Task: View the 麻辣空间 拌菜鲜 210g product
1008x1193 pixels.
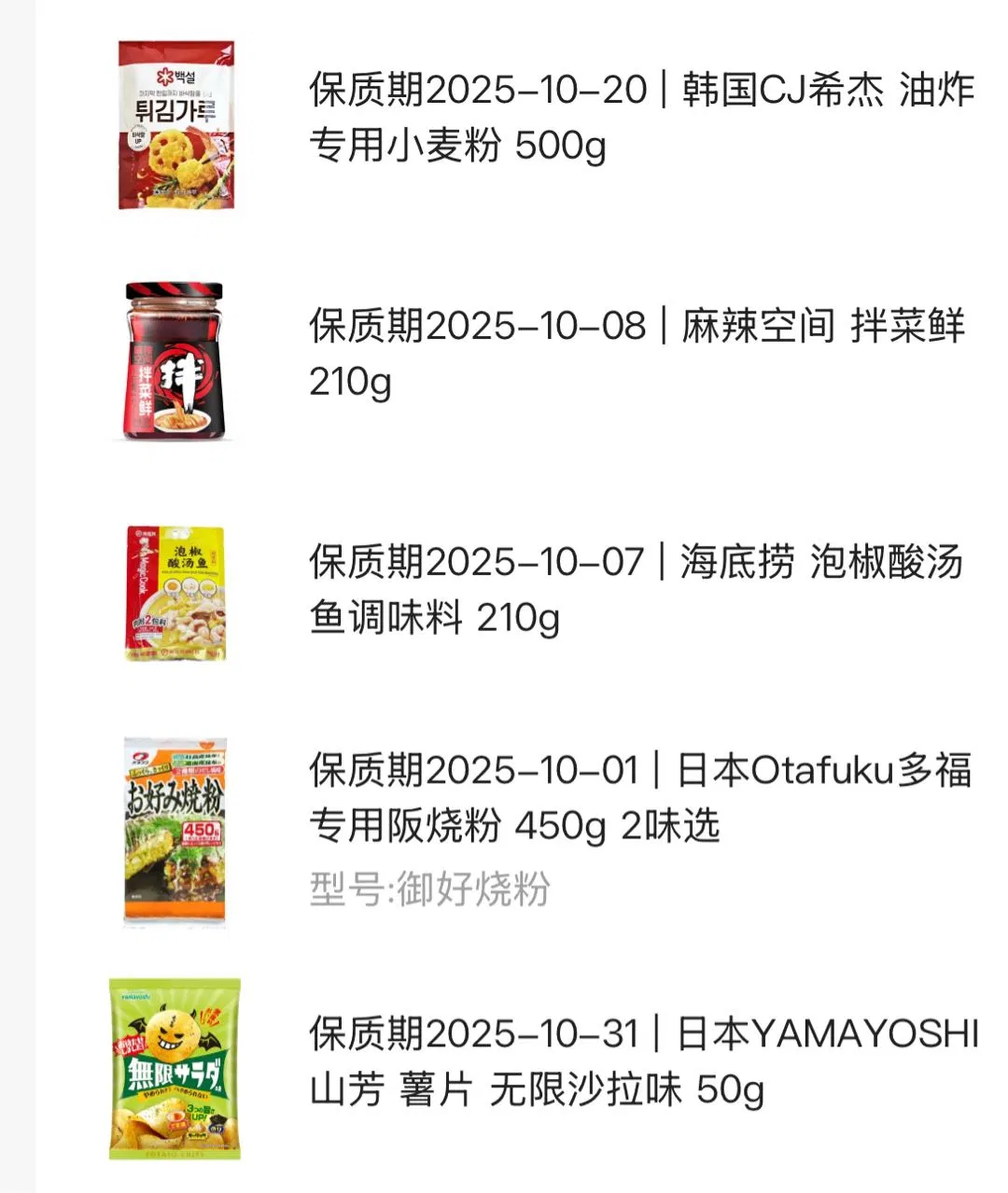Action: tap(637, 353)
